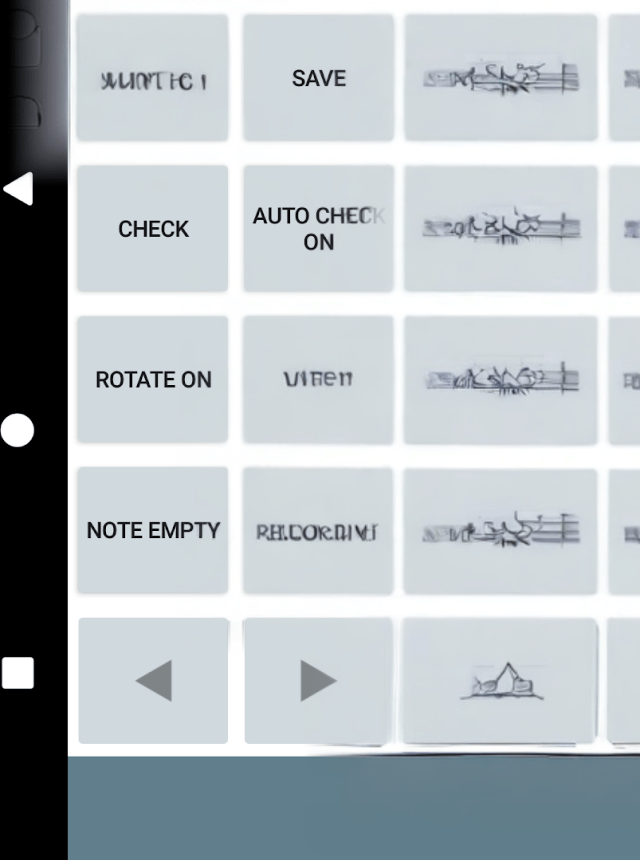Go to the system home screen

[x=18, y=431]
